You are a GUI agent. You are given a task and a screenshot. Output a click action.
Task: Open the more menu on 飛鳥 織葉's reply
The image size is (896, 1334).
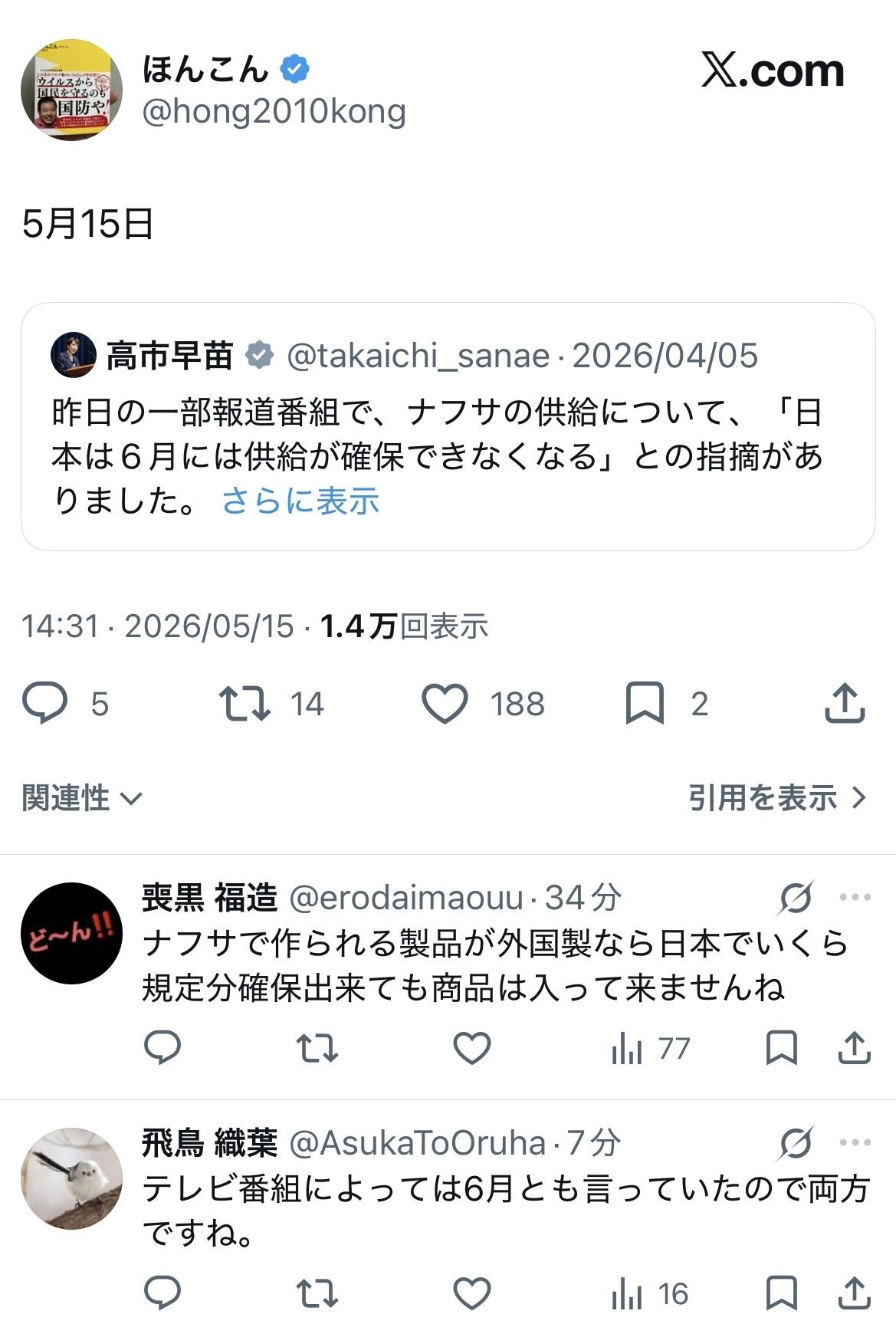click(x=855, y=1142)
